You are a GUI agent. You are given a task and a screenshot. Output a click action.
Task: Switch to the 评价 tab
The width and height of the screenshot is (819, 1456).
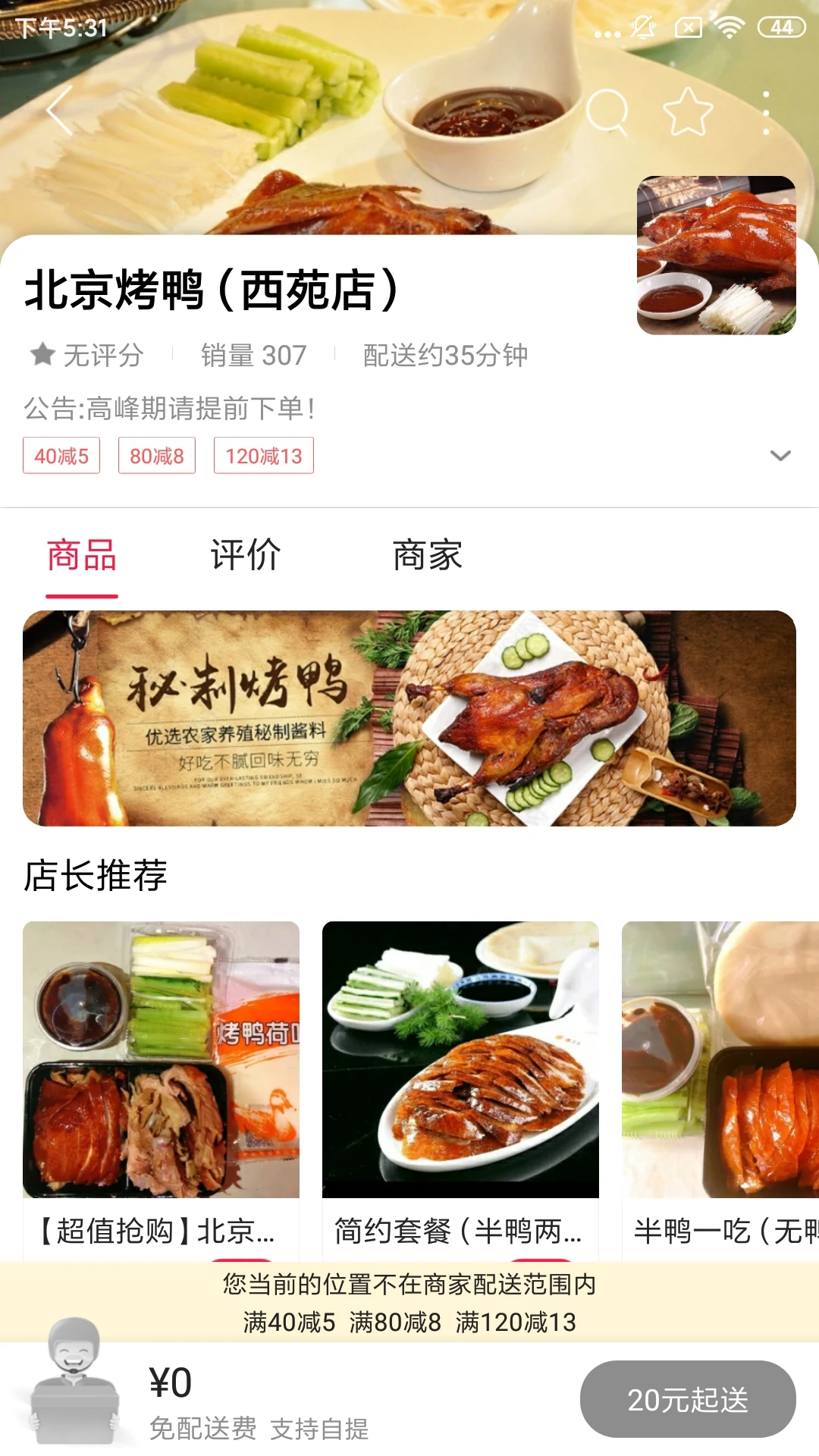246,556
